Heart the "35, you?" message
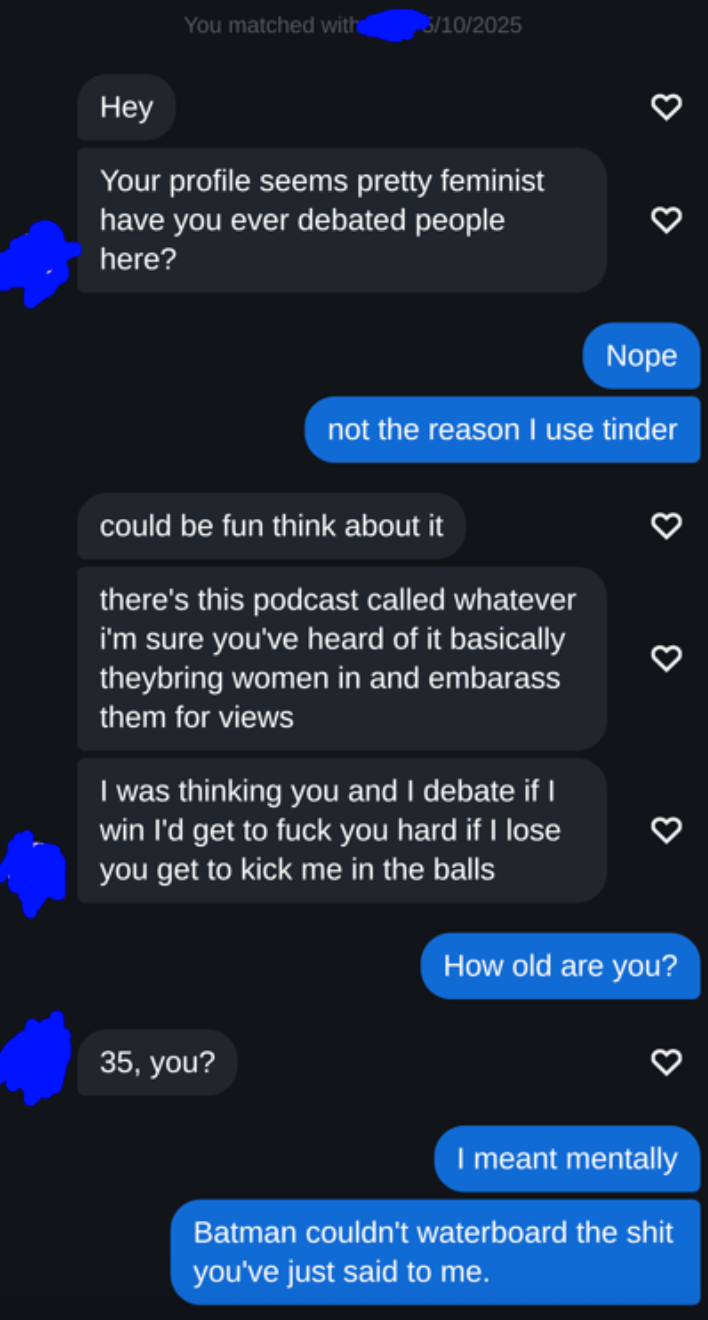The width and height of the screenshot is (708, 1320). coord(666,1061)
